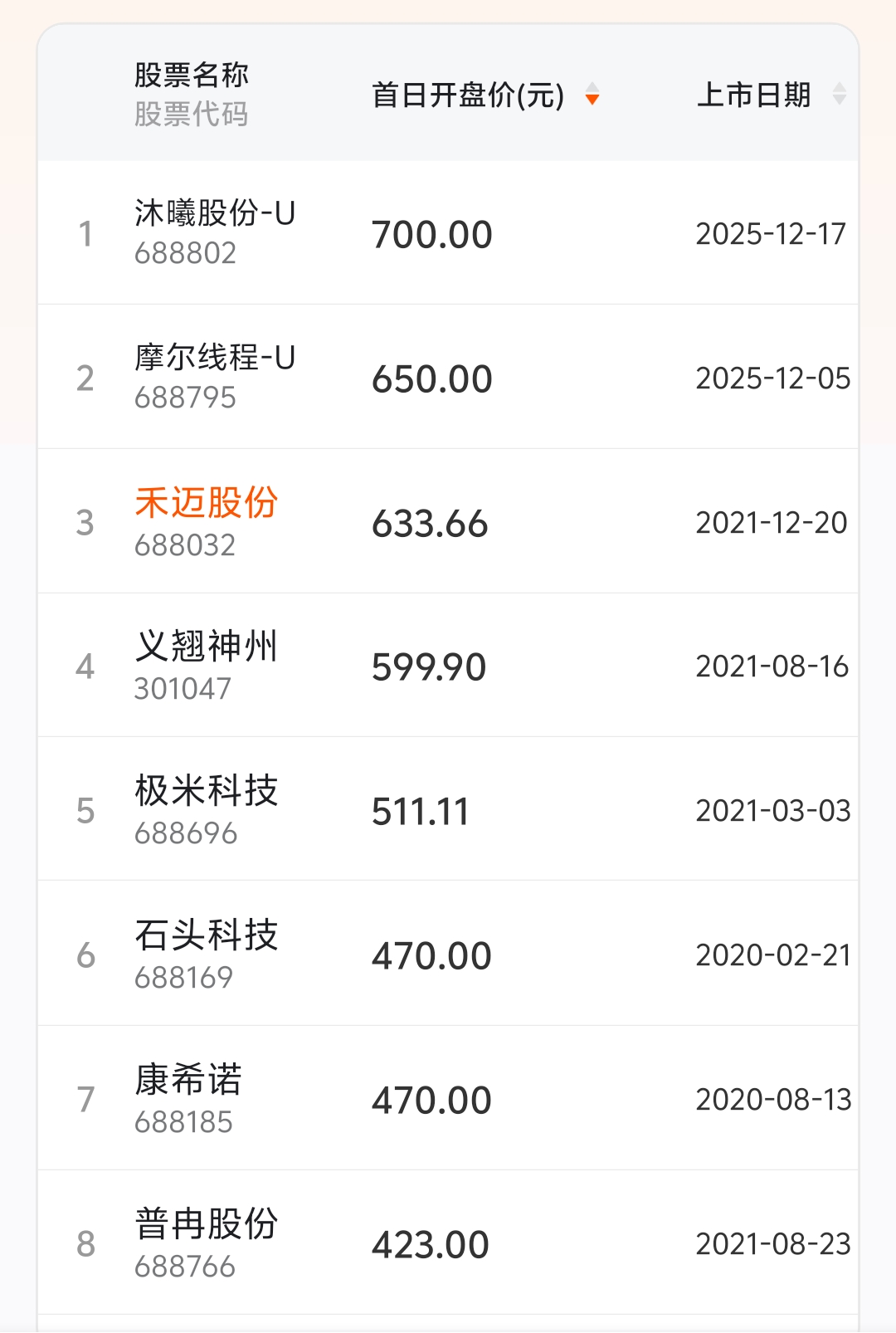Click the price 633.66 for 禾迈股份

pos(430,523)
